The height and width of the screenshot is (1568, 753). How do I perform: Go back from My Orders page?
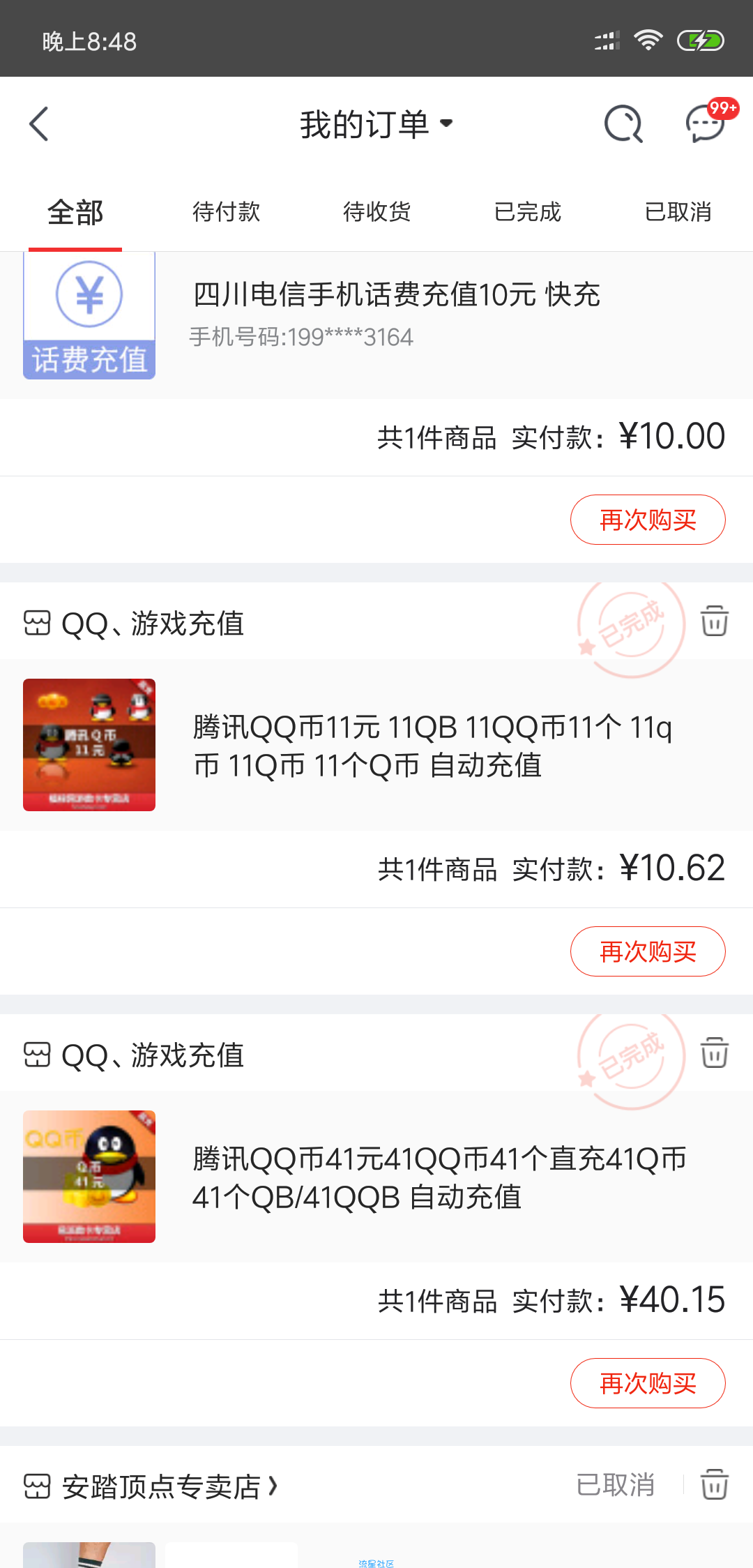(39, 124)
